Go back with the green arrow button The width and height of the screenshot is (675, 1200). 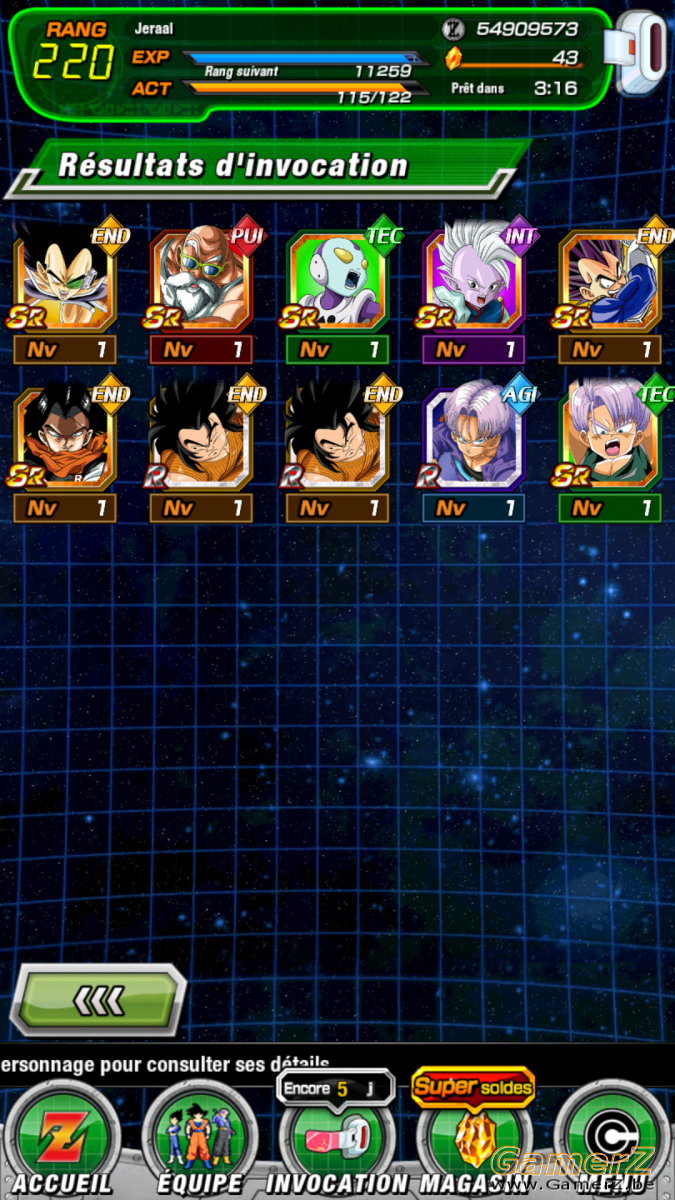(x=98, y=999)
